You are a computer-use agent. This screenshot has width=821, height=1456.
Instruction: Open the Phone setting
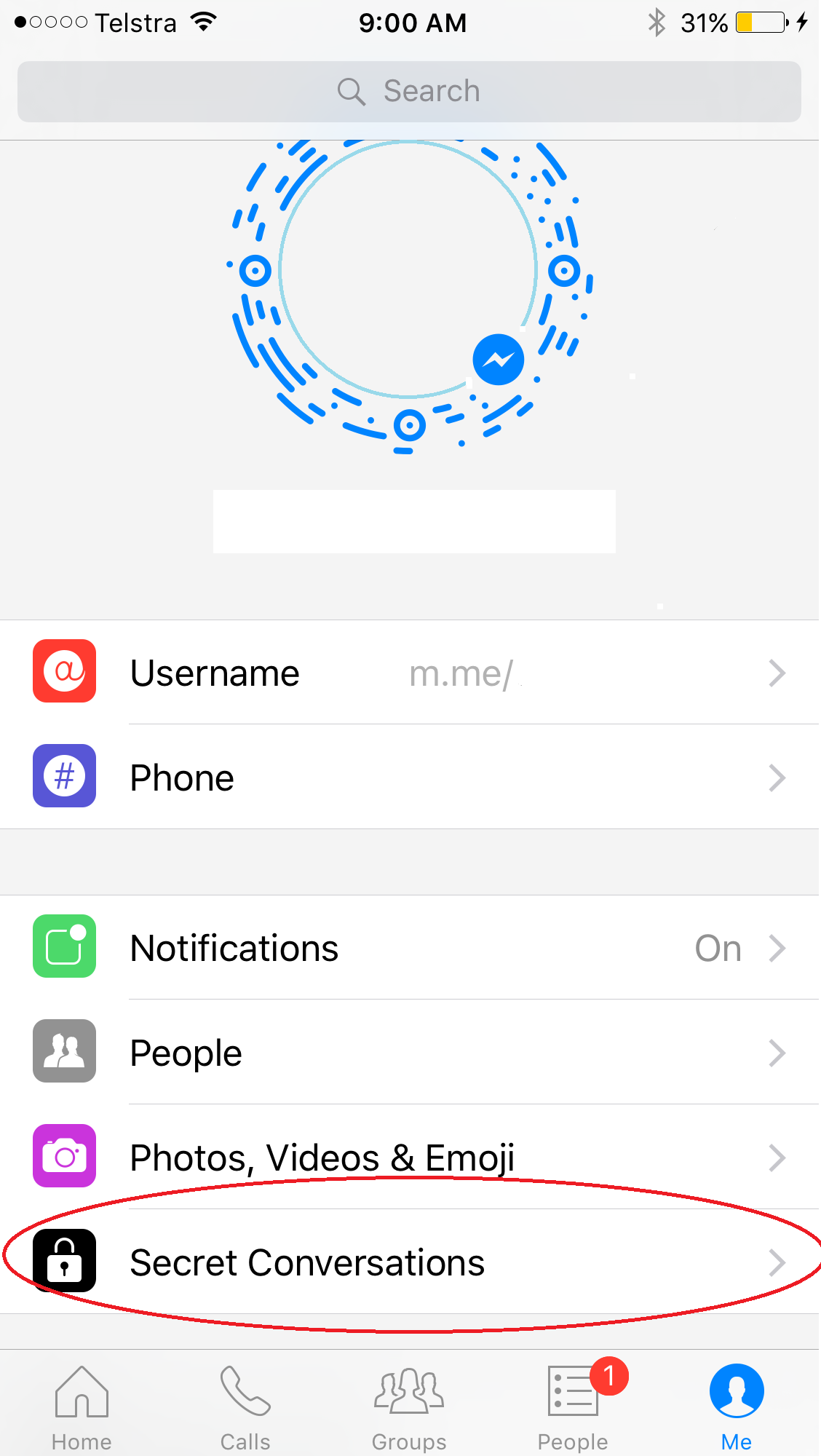409,778
